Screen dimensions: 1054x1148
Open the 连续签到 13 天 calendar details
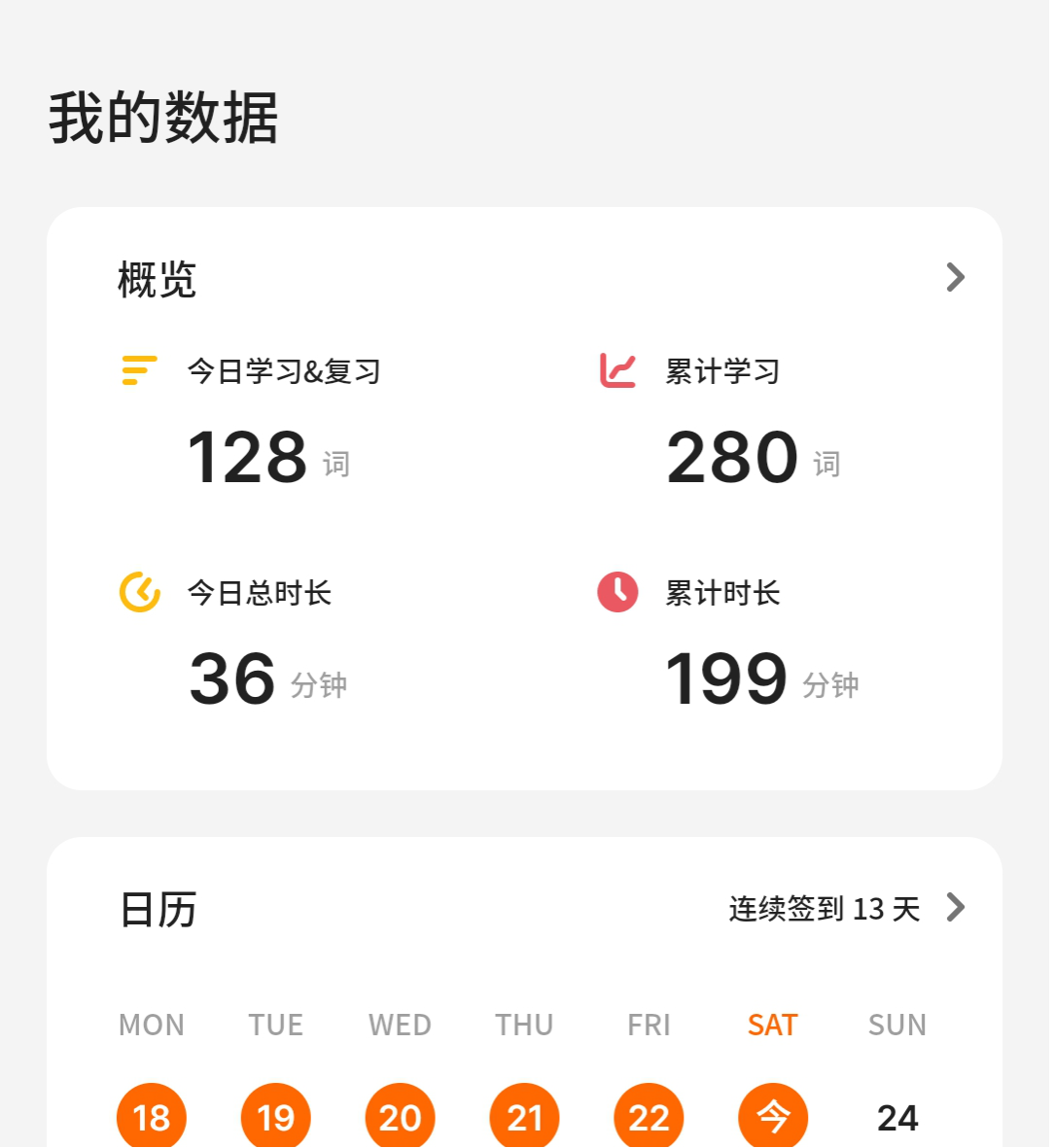(846, 909)
